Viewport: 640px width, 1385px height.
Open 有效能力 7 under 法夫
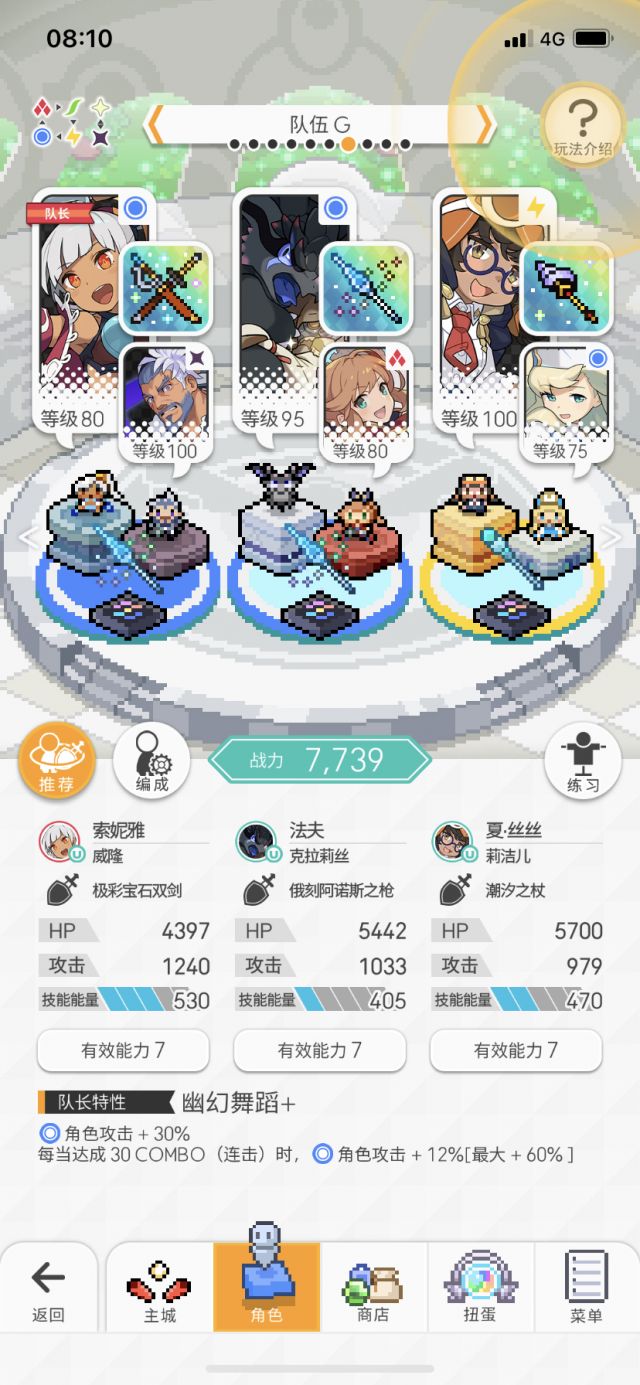pyautogui.click(x=319, y=1050)
